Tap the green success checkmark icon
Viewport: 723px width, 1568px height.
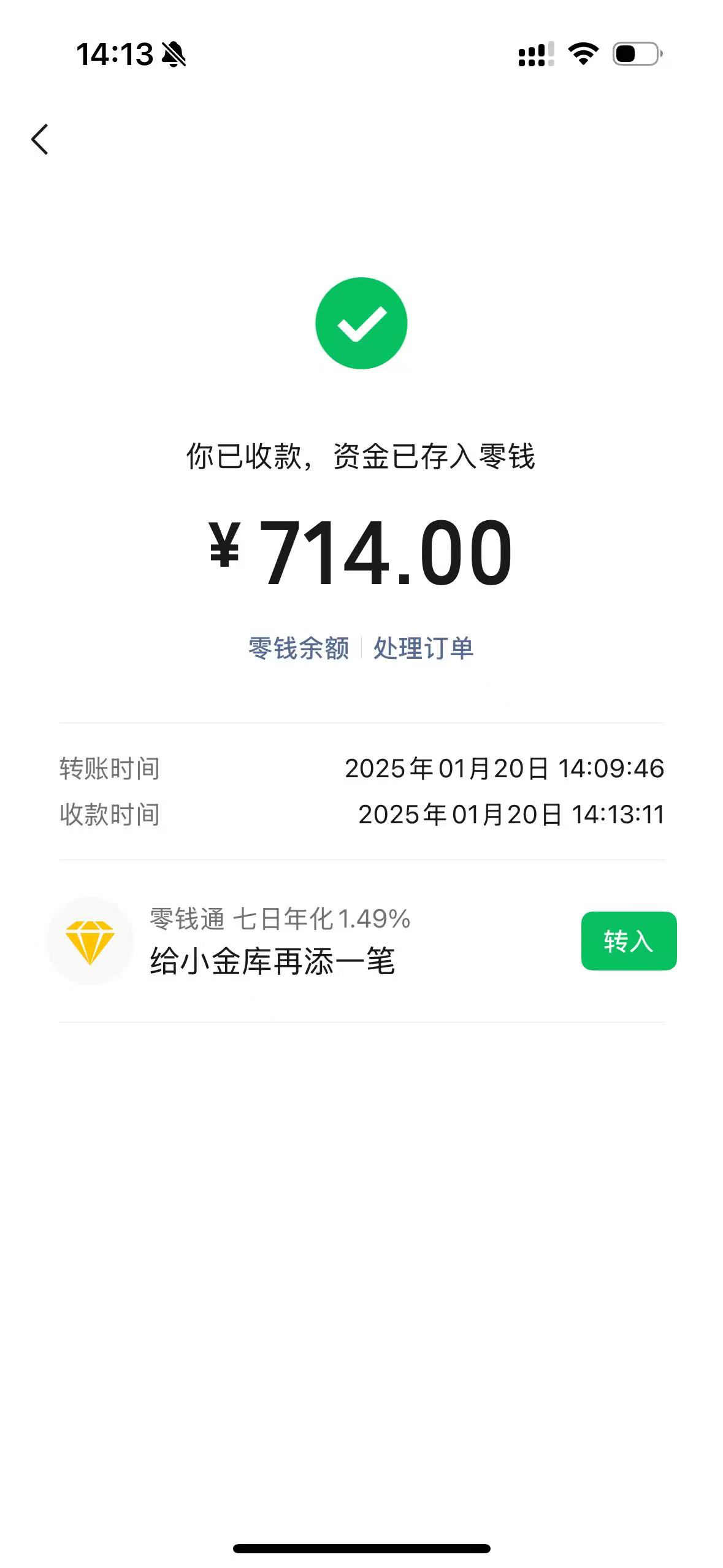pos(361,322)
